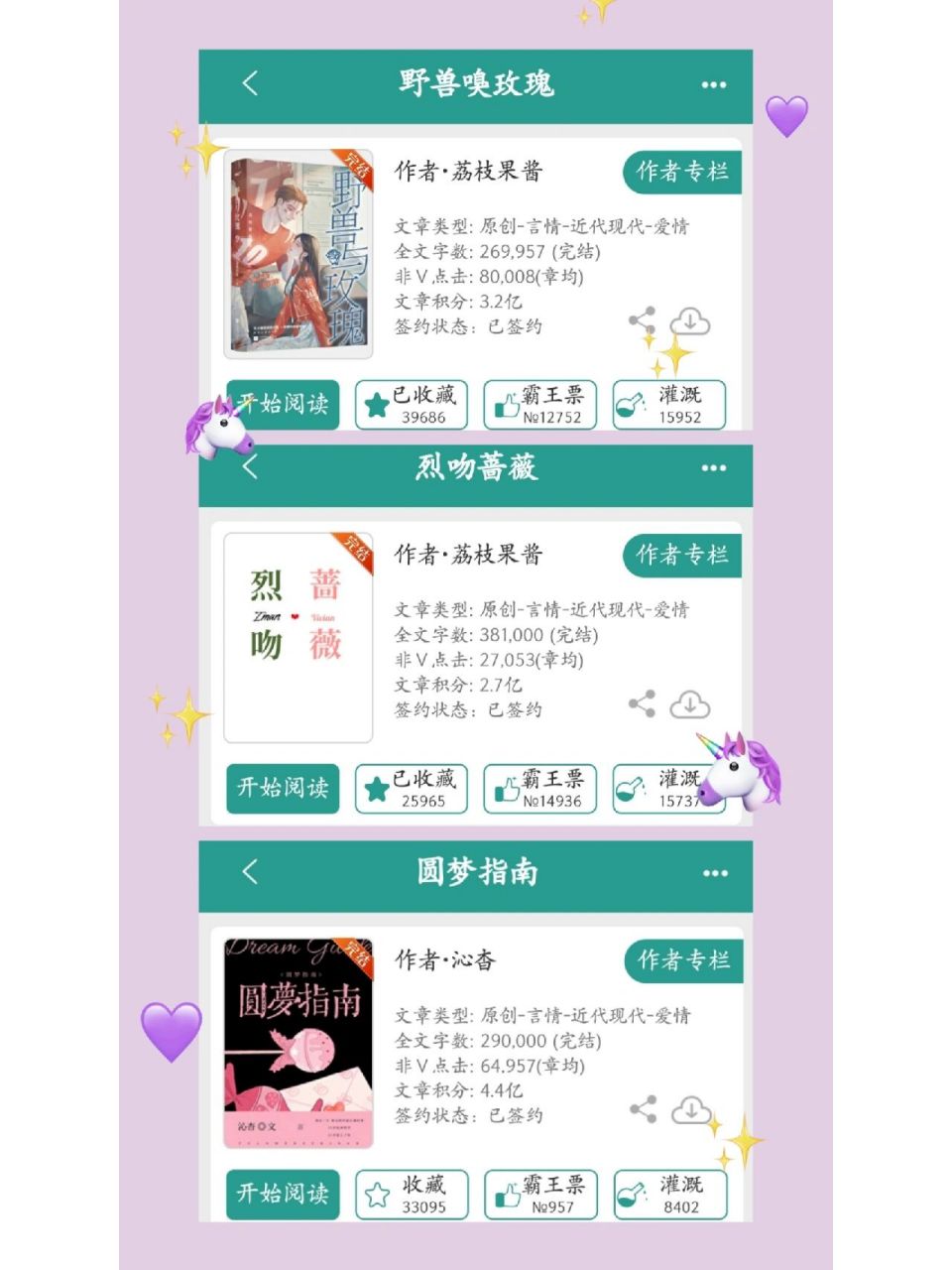
Task: Open the more options menu for 野兽嗅玫瑰
Action: 715,84
